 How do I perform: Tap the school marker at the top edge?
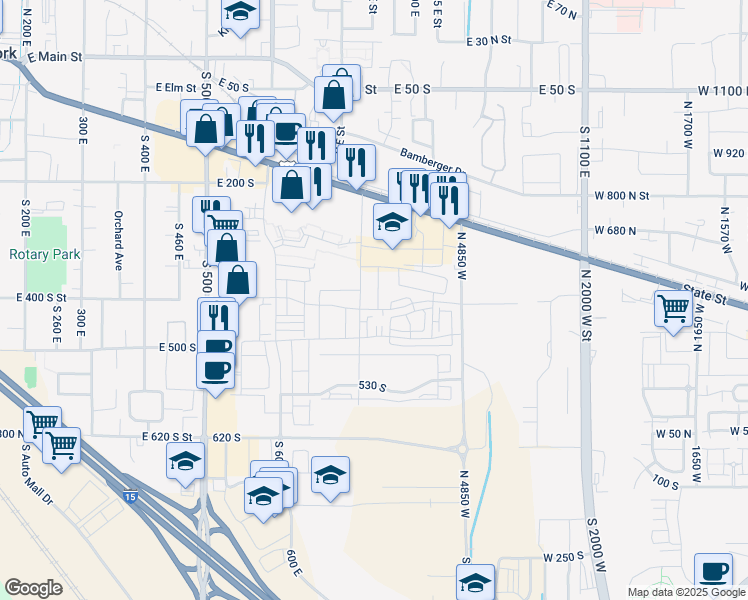239,12
